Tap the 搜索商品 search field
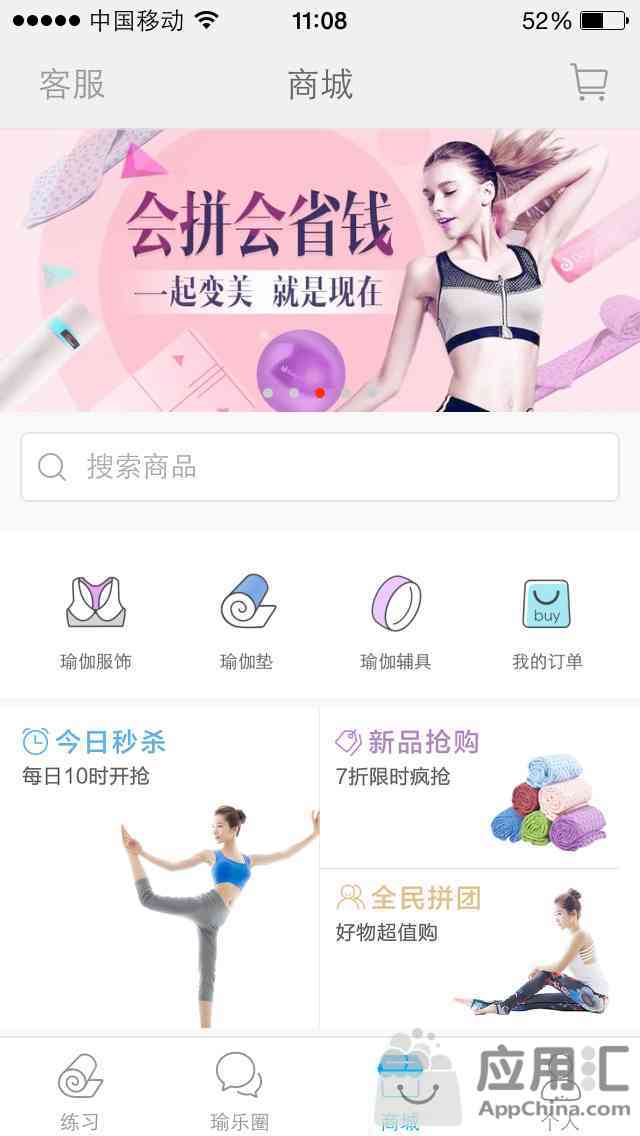This screenshot has width=640, height=1136. (x=320, y=467)
